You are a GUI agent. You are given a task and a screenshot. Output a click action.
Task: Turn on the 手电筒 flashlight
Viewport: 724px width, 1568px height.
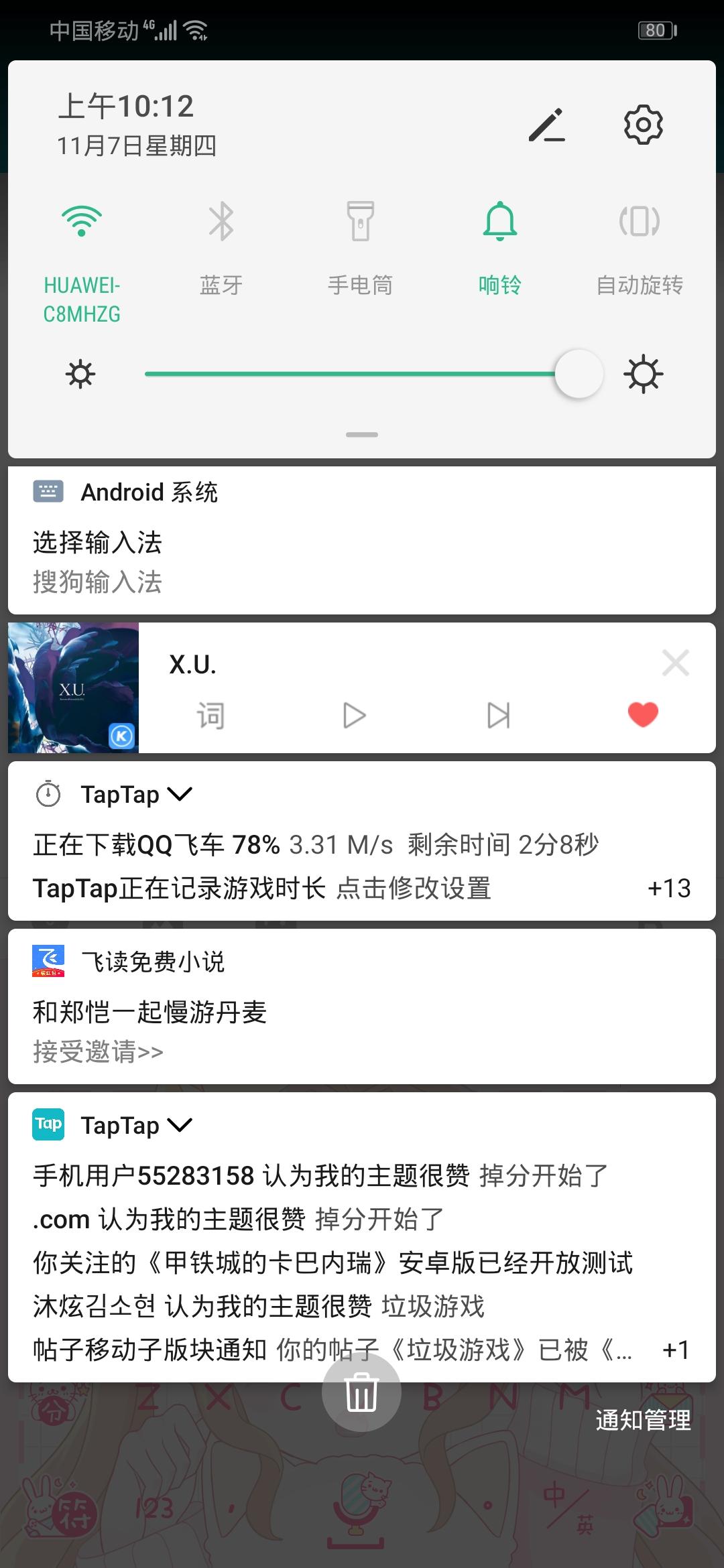click(x=361, y=223)
